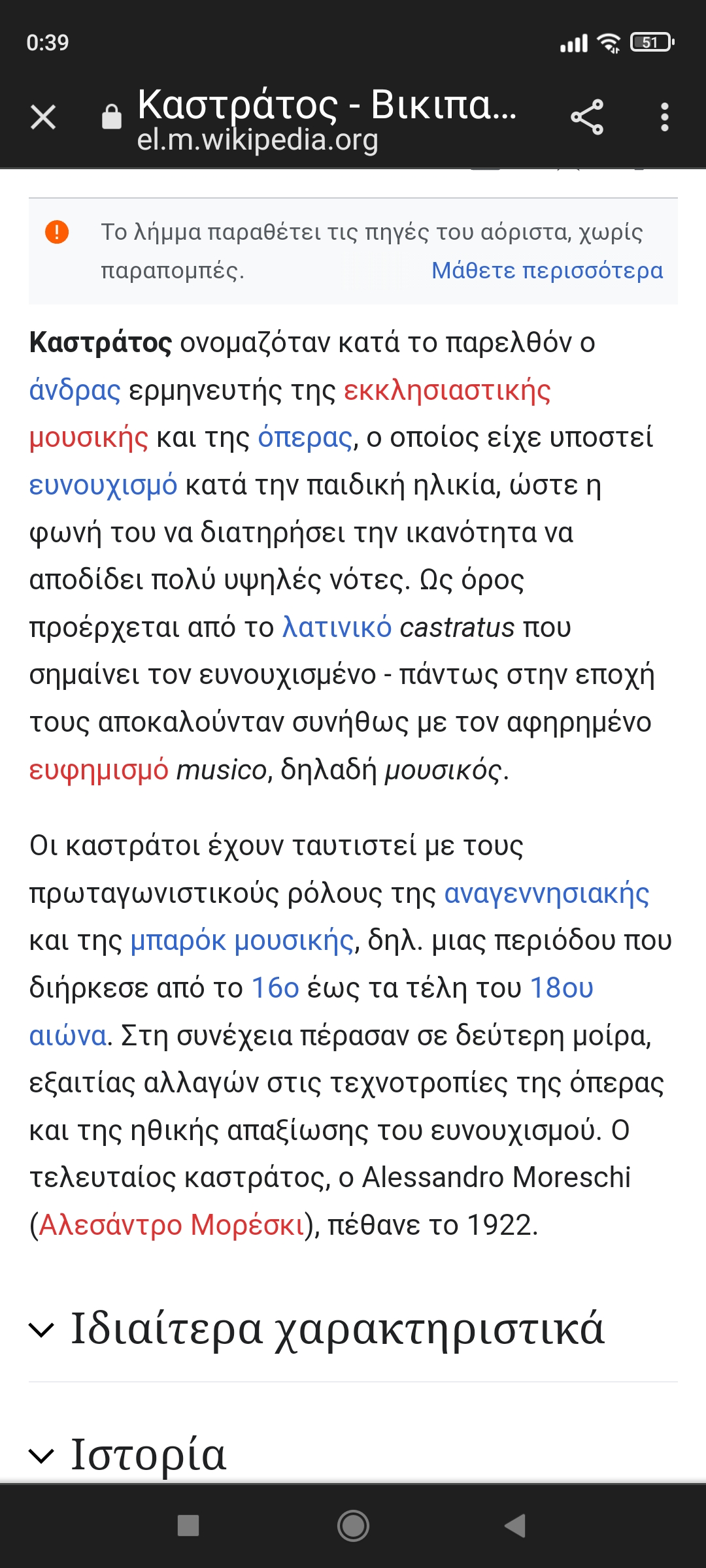Open the three-dot overflow menu
The width and height of the screenshot is (706, 1568).
664,118
